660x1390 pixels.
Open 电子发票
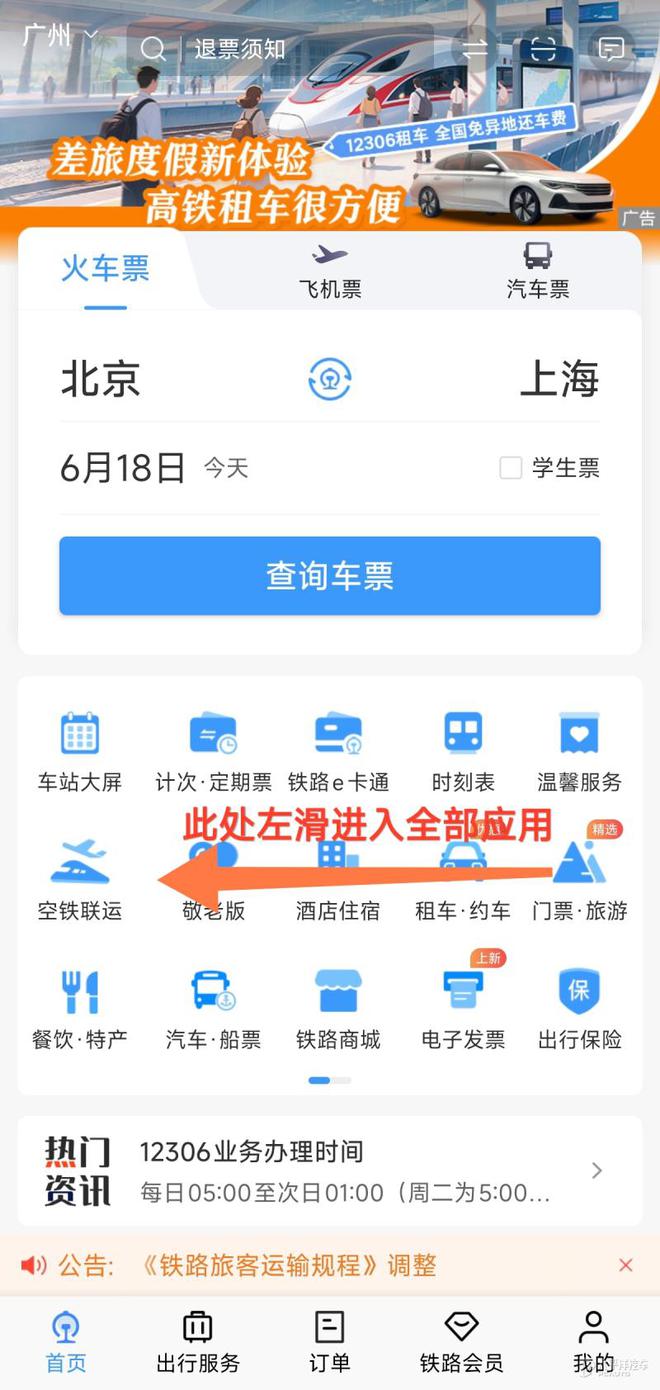click(x=463, y=1008)
